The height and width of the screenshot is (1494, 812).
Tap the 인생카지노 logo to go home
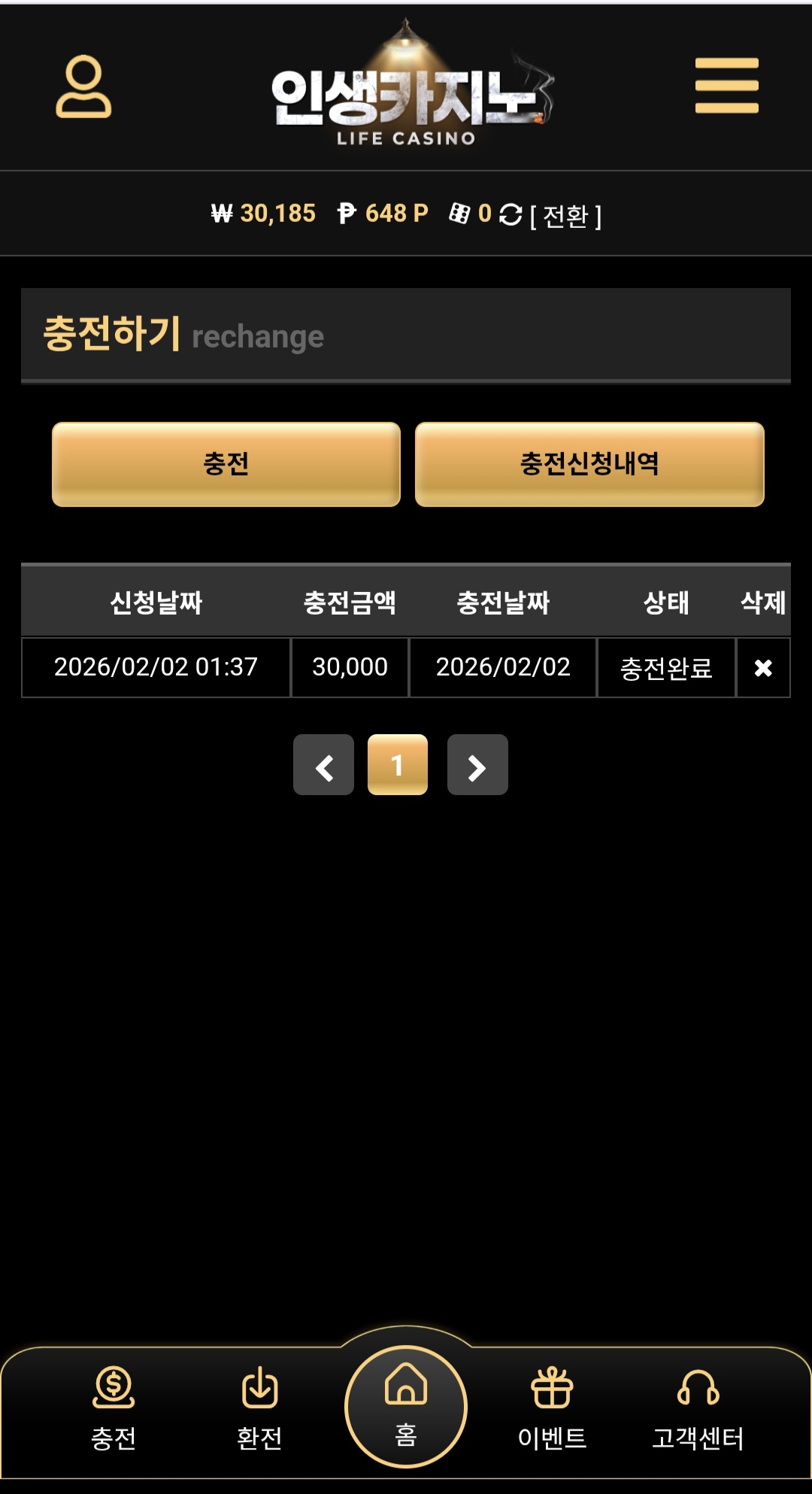click(406, 94)
